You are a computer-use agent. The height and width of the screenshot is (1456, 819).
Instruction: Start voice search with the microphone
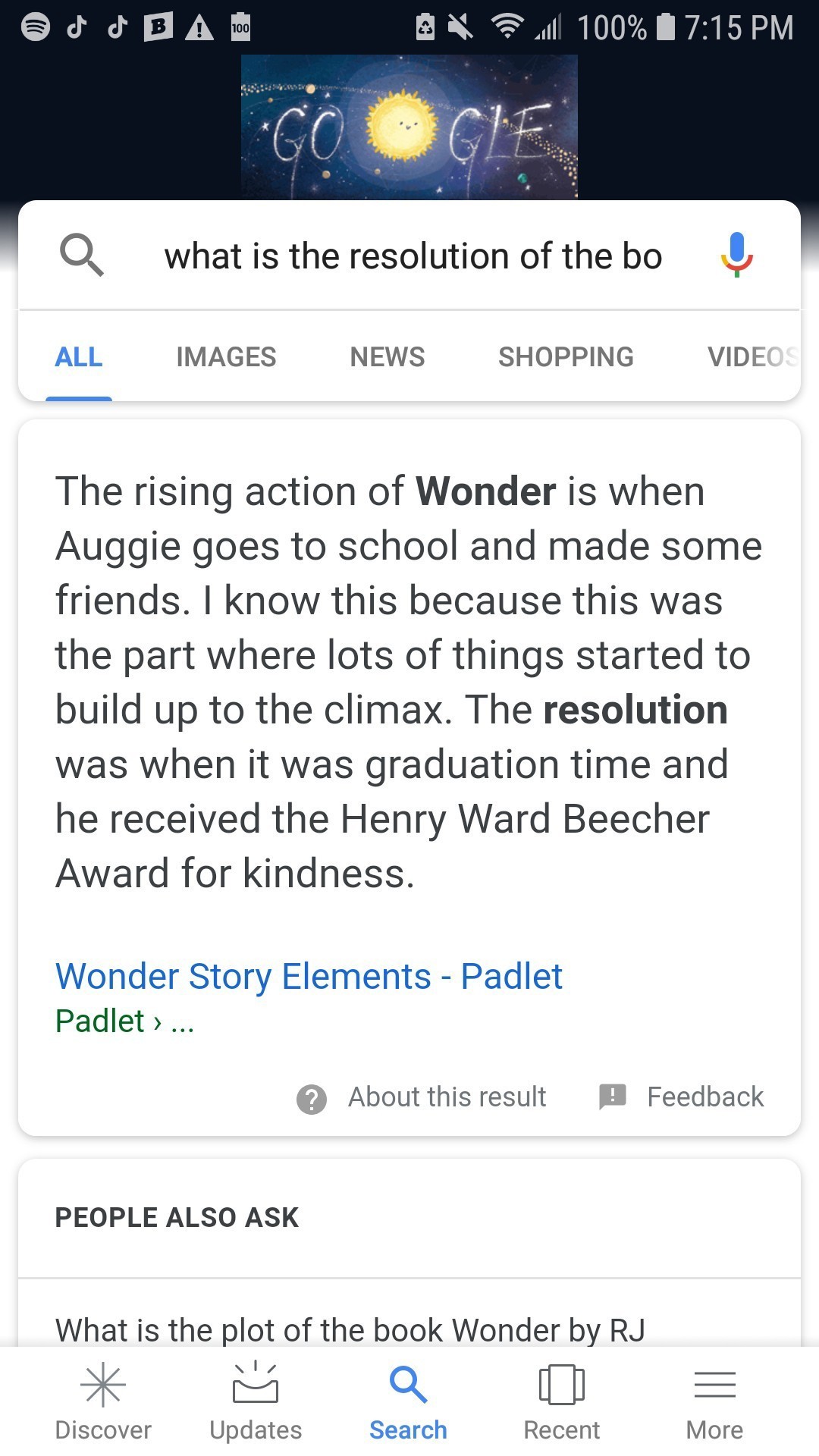(x=736, y=255)
